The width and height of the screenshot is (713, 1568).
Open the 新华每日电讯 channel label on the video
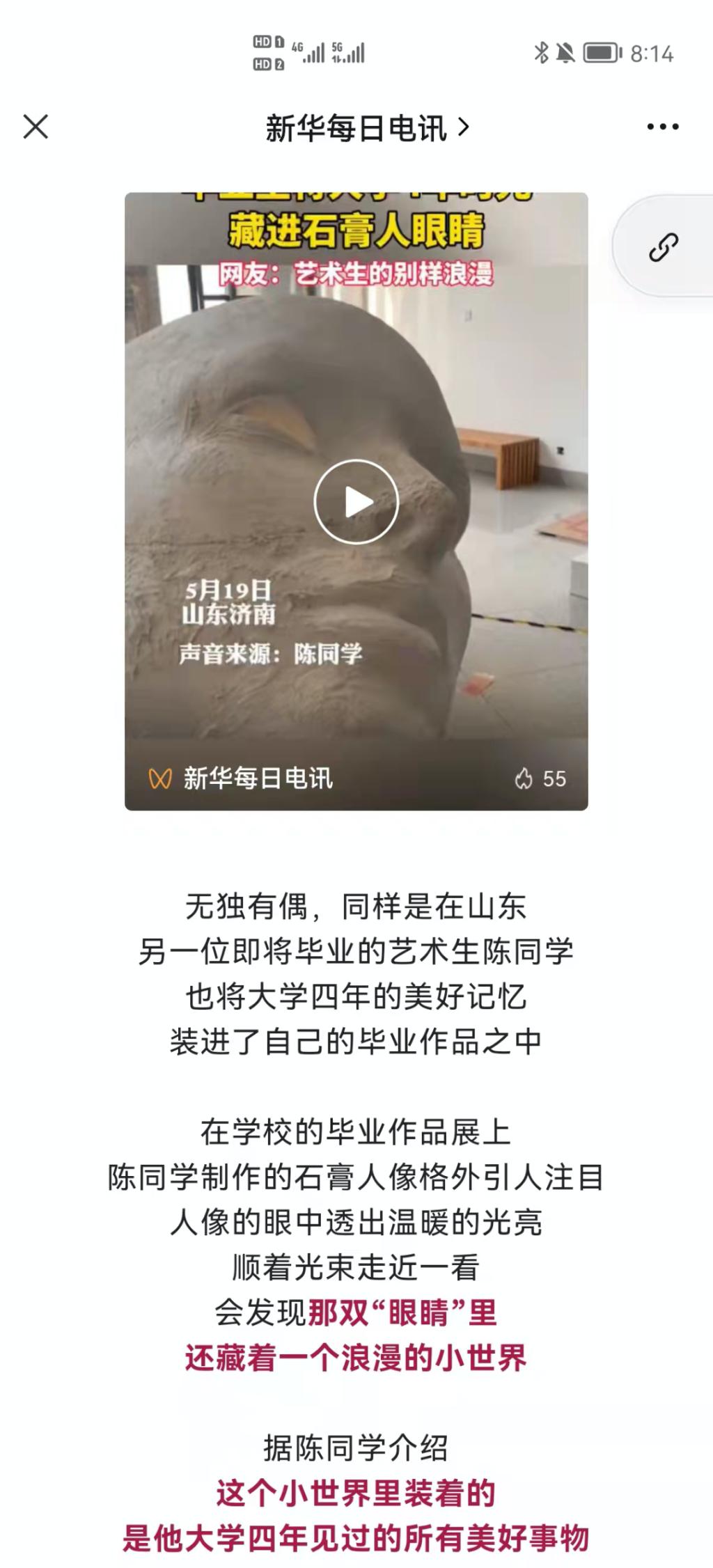point(241,778)
